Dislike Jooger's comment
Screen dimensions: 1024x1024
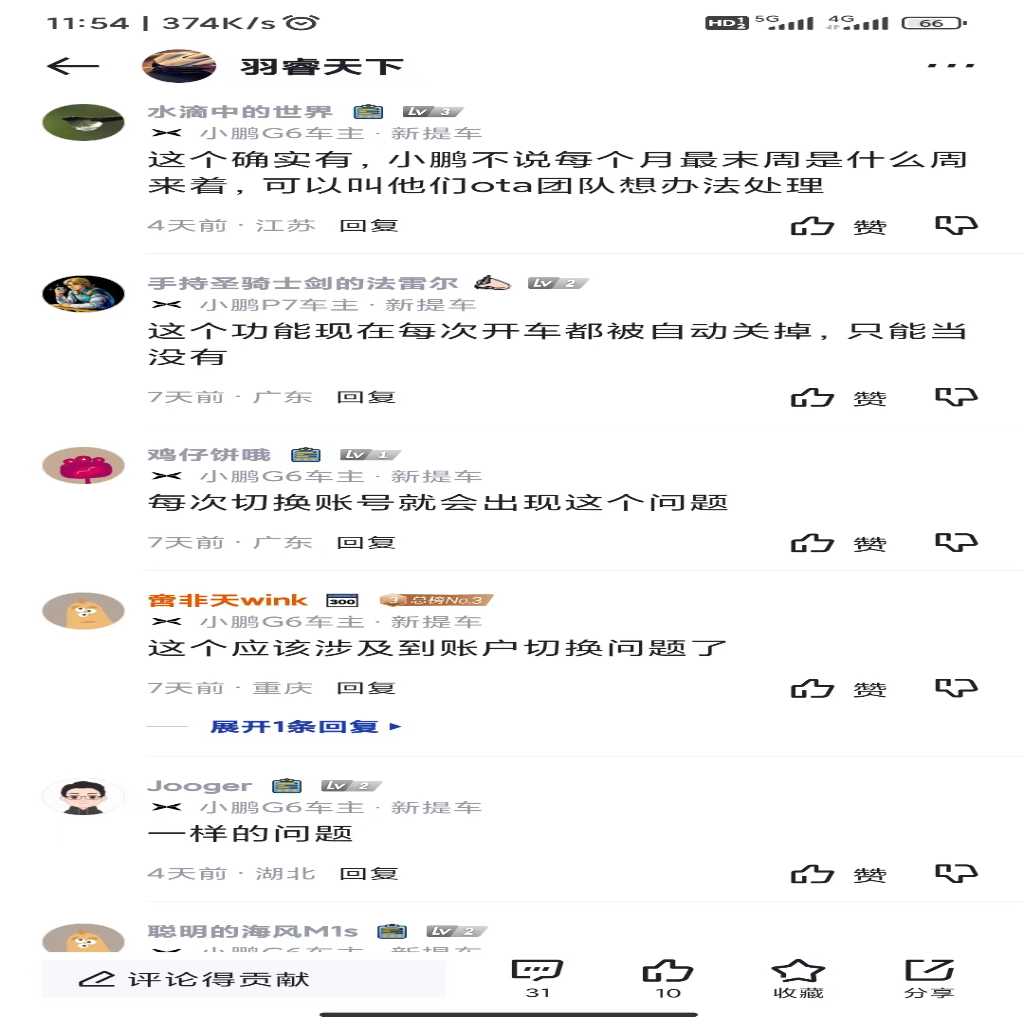click(955, 873)
